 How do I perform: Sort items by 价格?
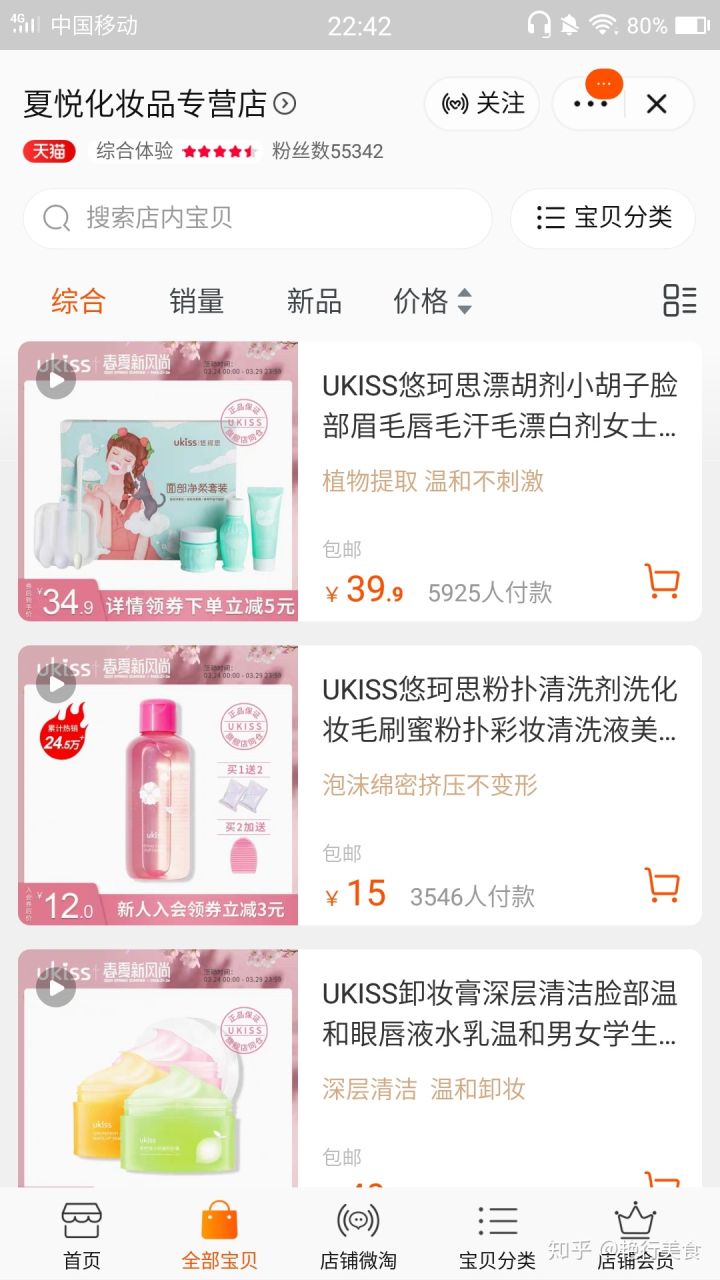432,301
